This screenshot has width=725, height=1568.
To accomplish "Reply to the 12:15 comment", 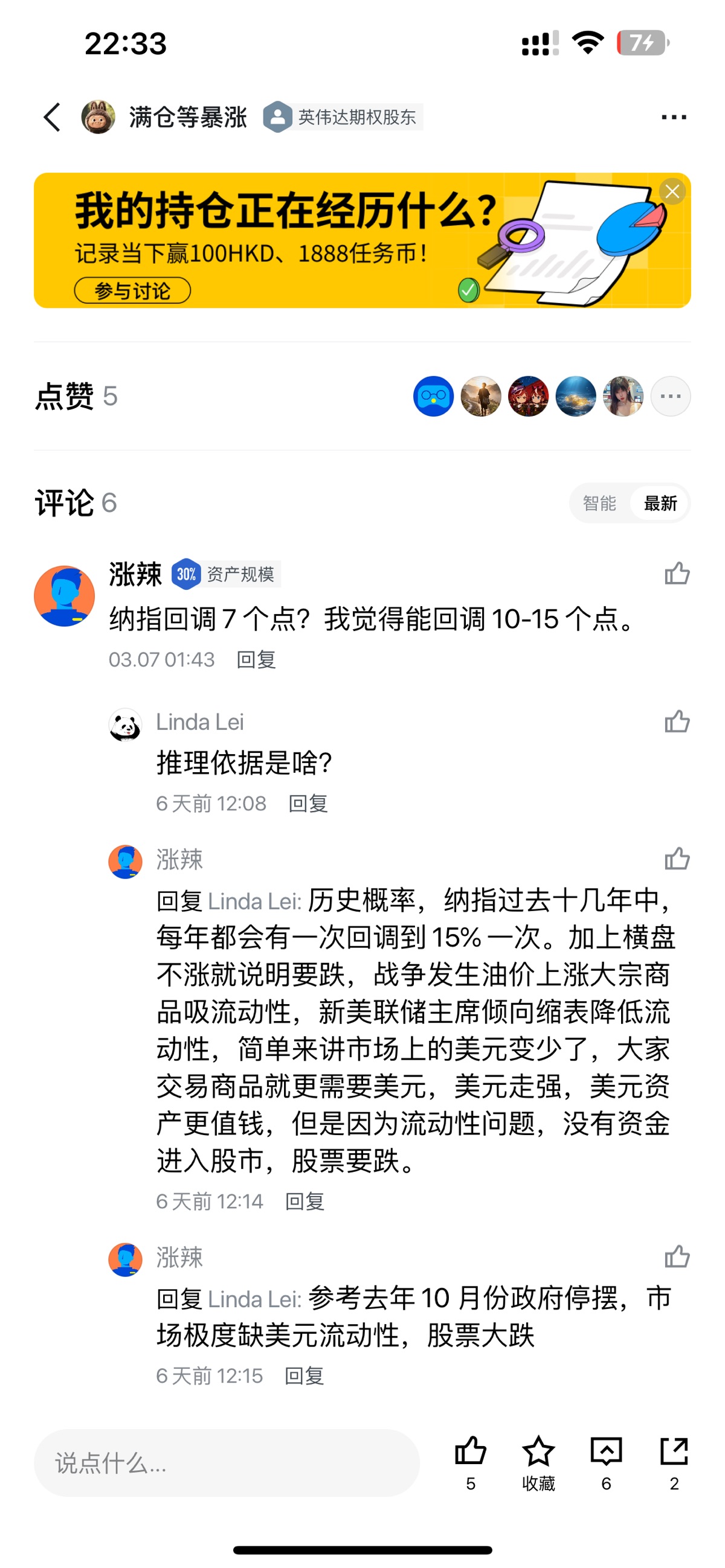I will [304, 1375].
